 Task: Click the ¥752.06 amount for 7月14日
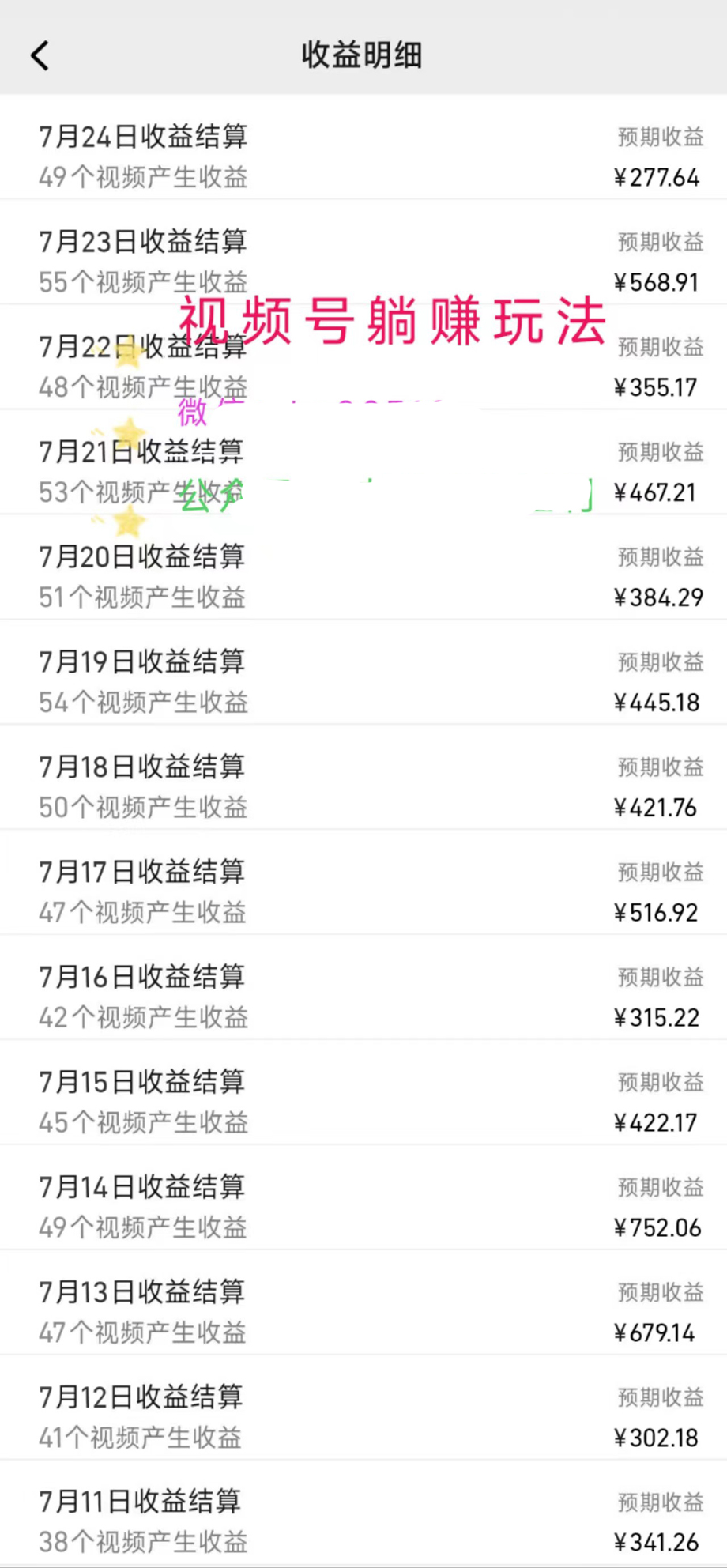point(657,1227)
